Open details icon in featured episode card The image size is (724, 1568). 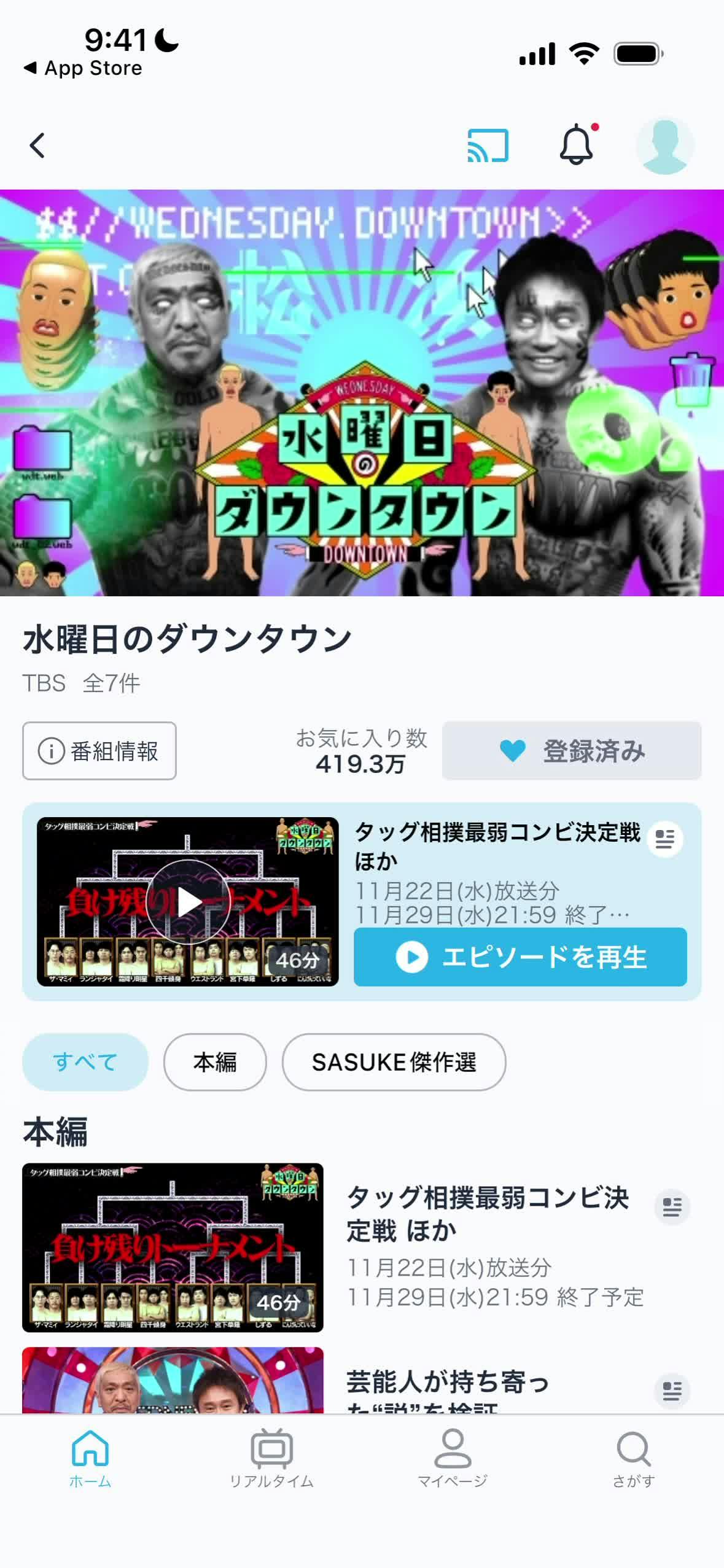[x=664, y=839]
